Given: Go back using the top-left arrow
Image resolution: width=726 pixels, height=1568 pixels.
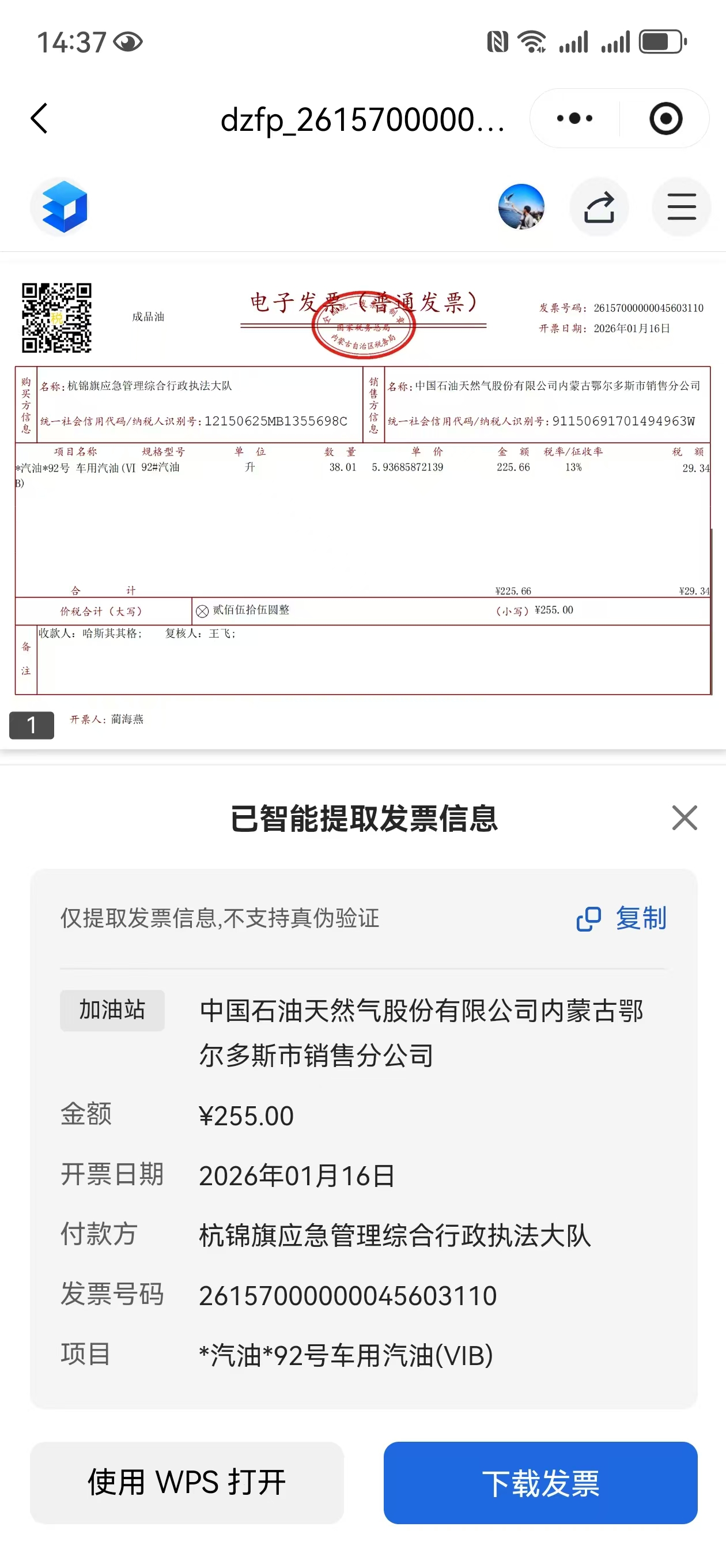Looking at the screenshot, I should coord(40,118).
